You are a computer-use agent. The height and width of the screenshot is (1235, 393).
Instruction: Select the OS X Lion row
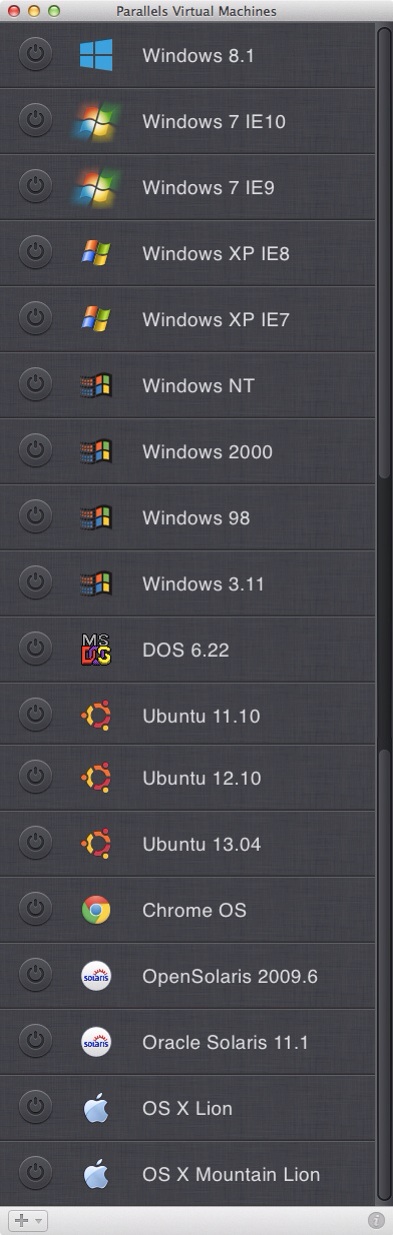pyautogui.click(x=188, y=1107)
